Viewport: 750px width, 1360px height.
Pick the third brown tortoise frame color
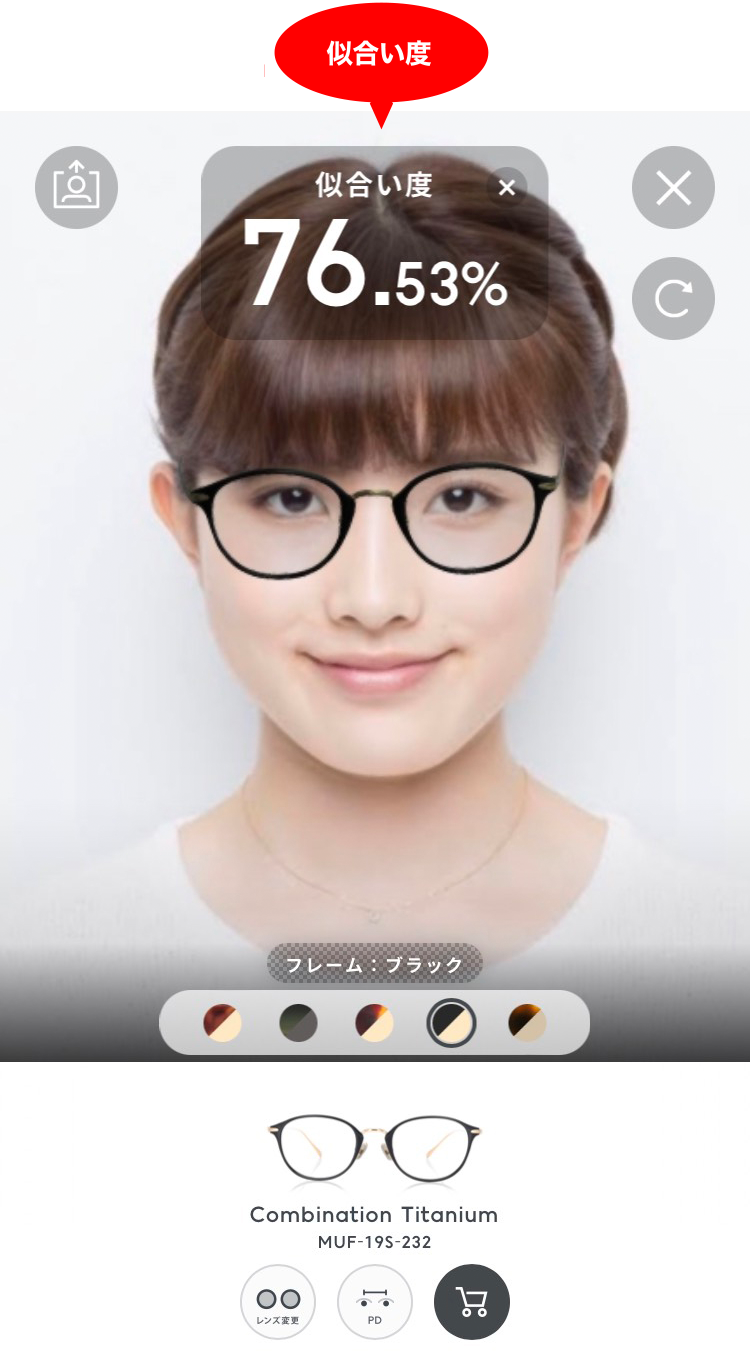374,1023
